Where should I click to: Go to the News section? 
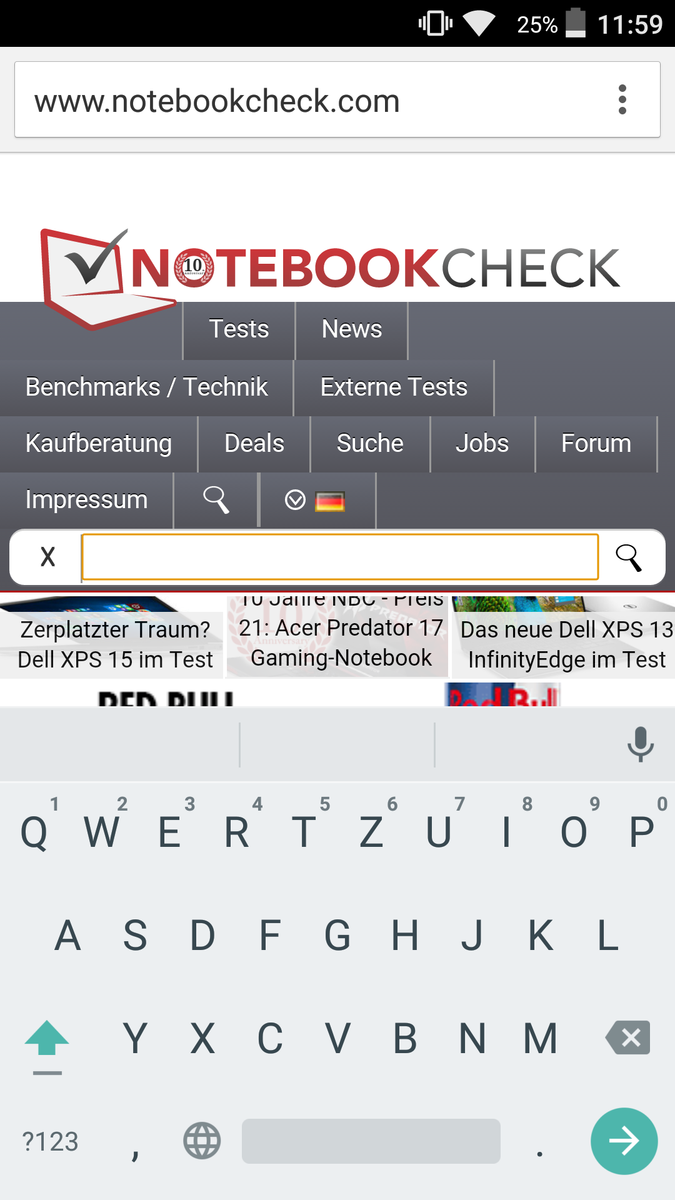coord(351,329)
